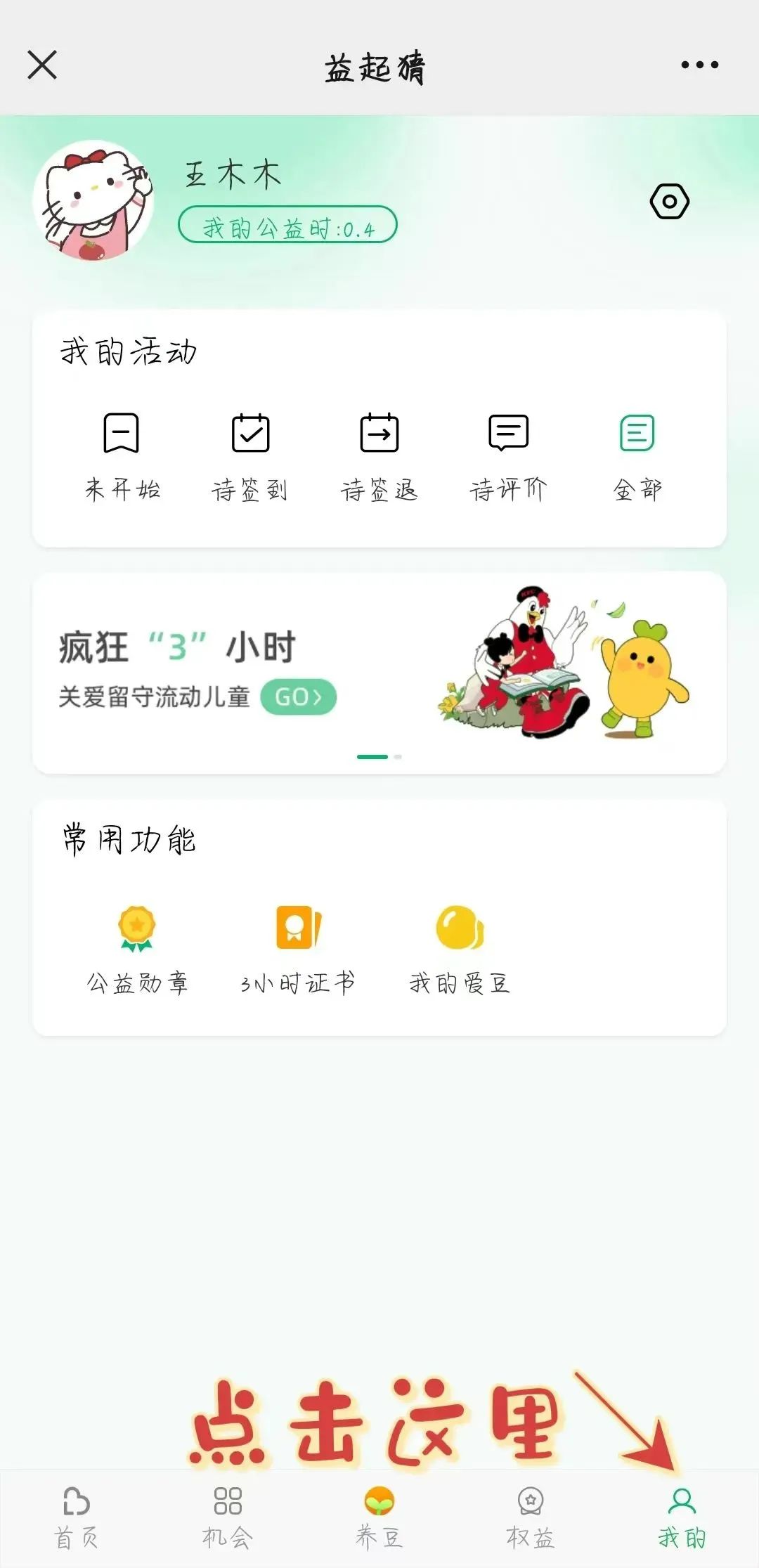This screenshot has width=759, height=1568.
Task: Switch to the 机会 tab
Action: (x=228, y=1517)
